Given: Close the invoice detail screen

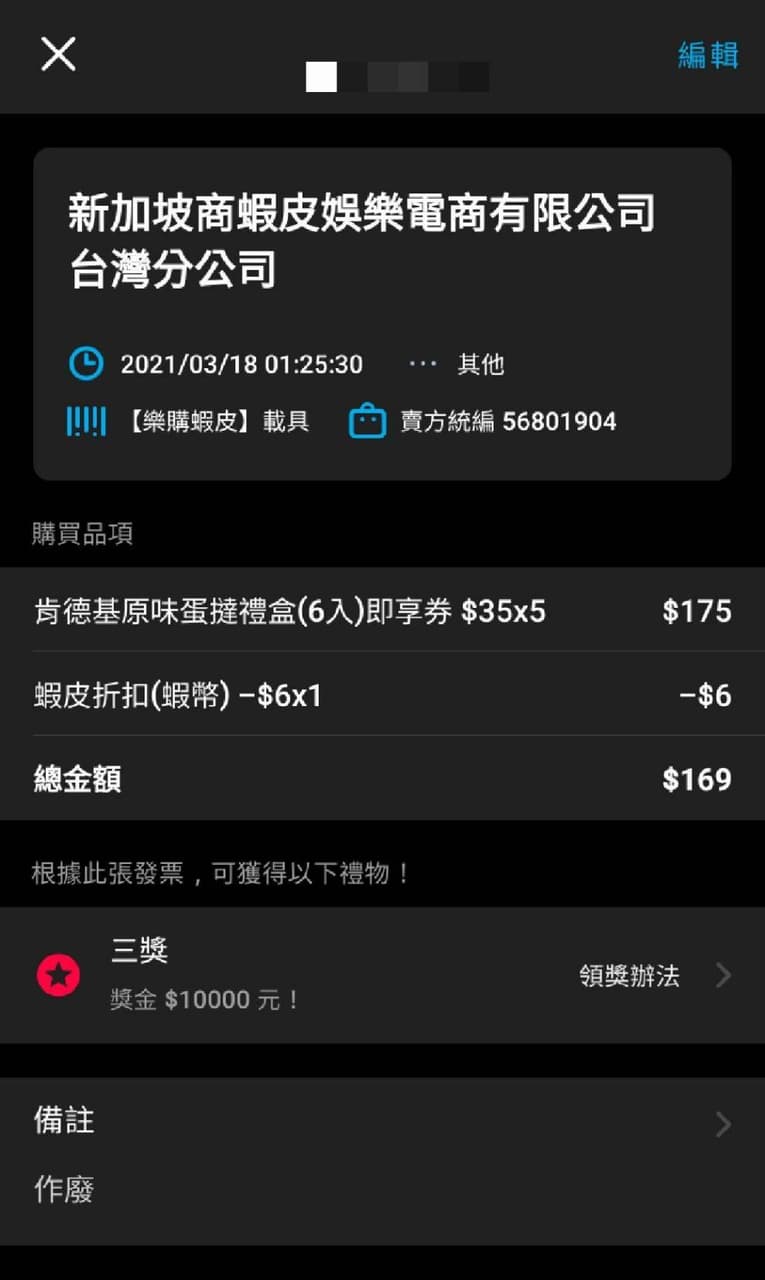Looking at the screenshot, I should [x=58, y=54].
